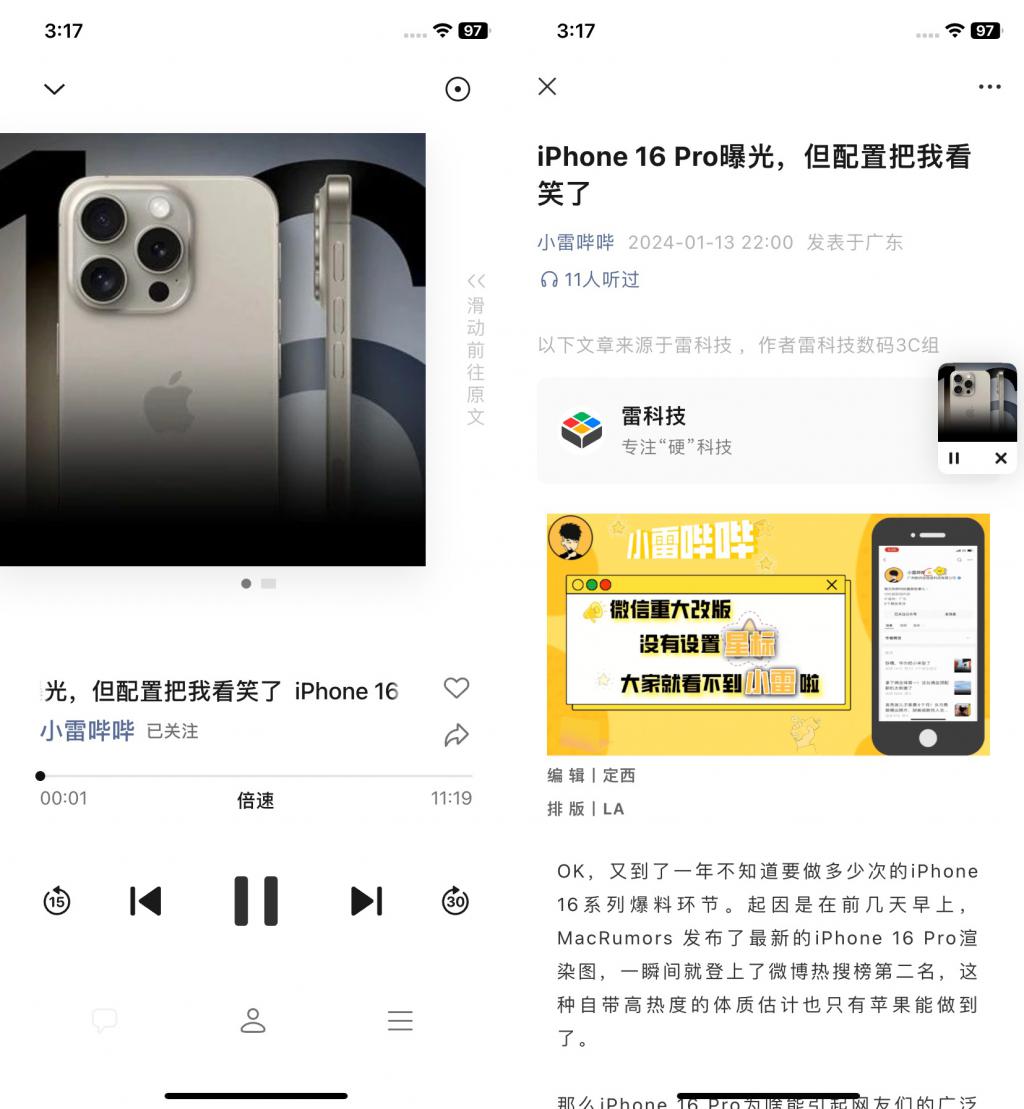Like the audio with the heart icon
This screenshot has height=1109, width=1024.
(x=456, y=688)
